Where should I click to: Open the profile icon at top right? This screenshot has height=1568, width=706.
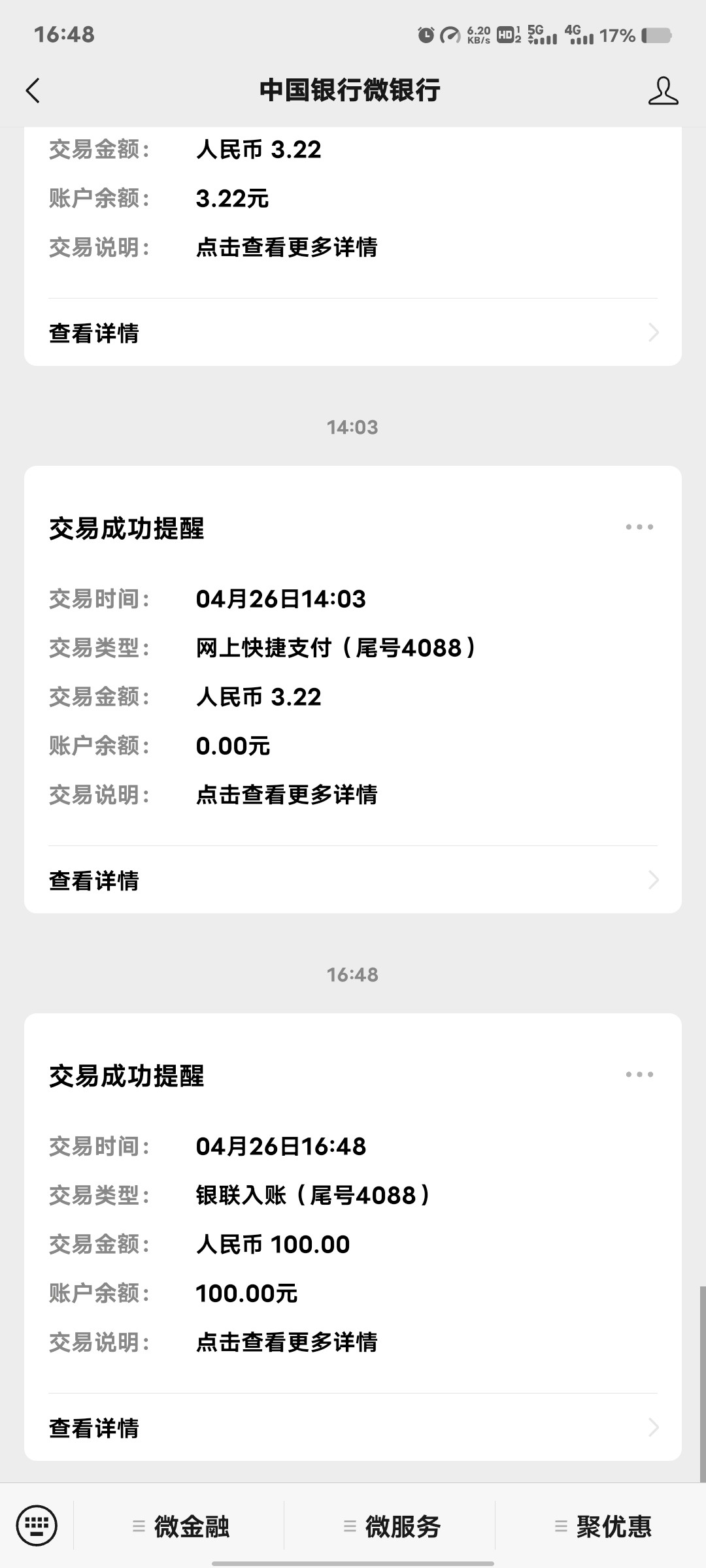(663, 91)
